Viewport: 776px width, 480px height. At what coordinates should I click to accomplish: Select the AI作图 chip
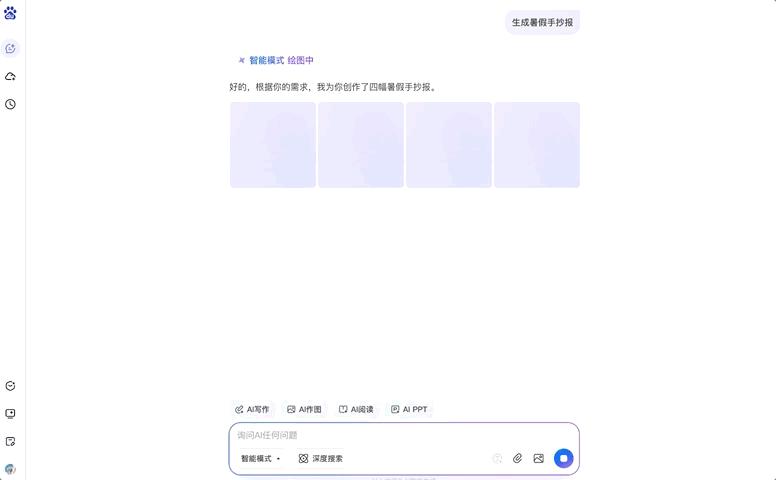coord(304,409)
